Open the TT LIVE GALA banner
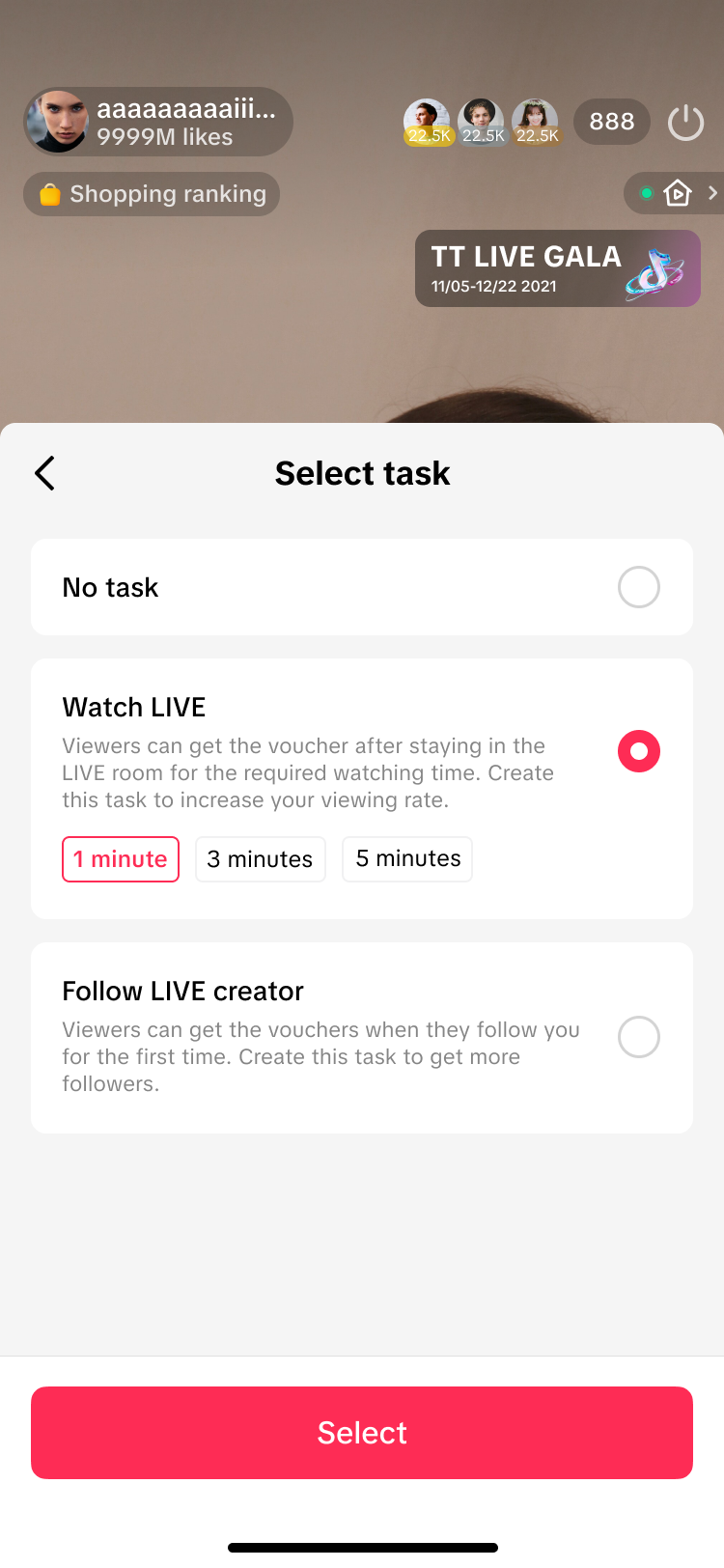 557,268
